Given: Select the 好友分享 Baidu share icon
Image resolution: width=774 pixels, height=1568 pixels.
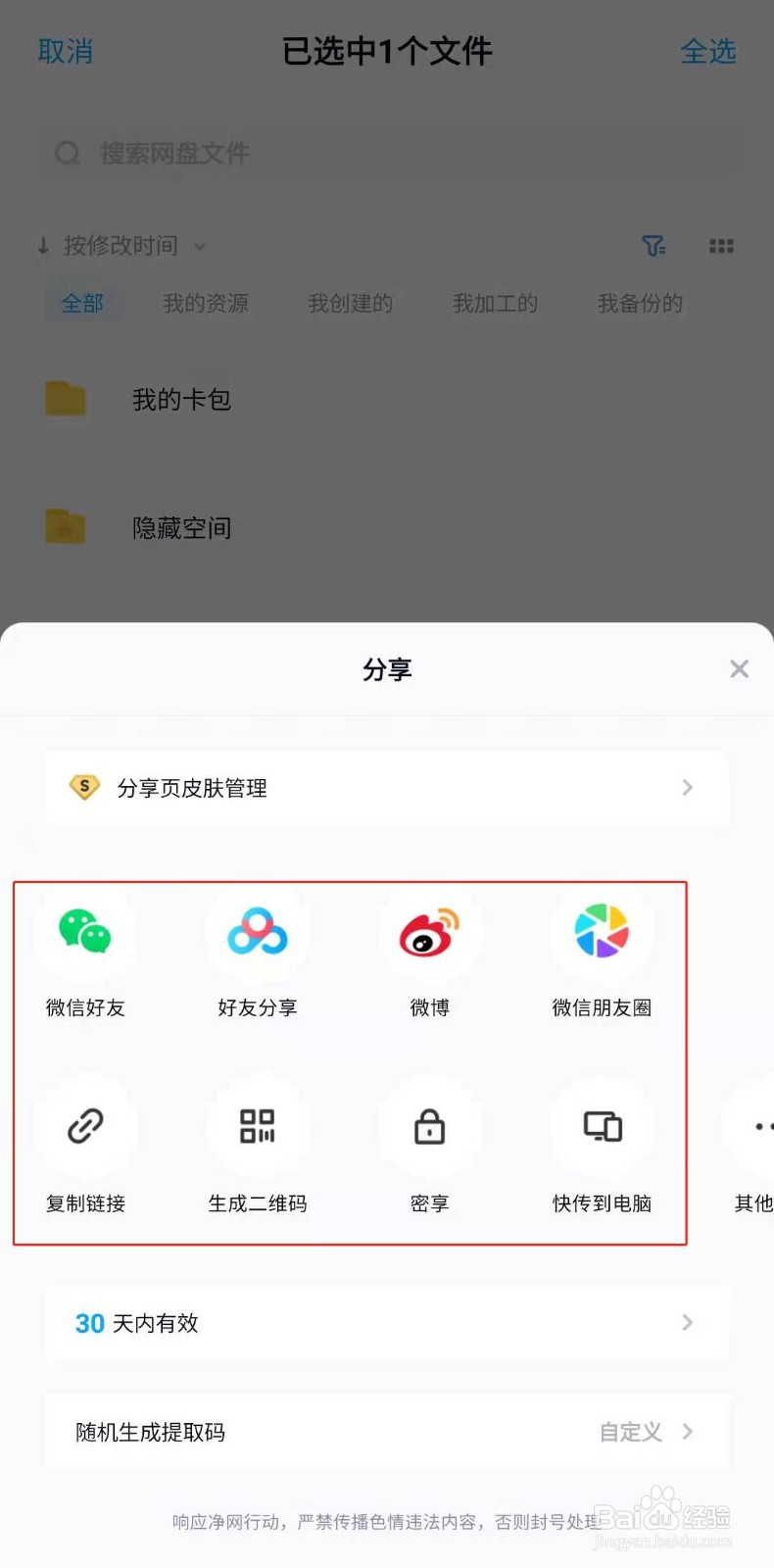Looking at the screenshot, I should tap(257, 932).
